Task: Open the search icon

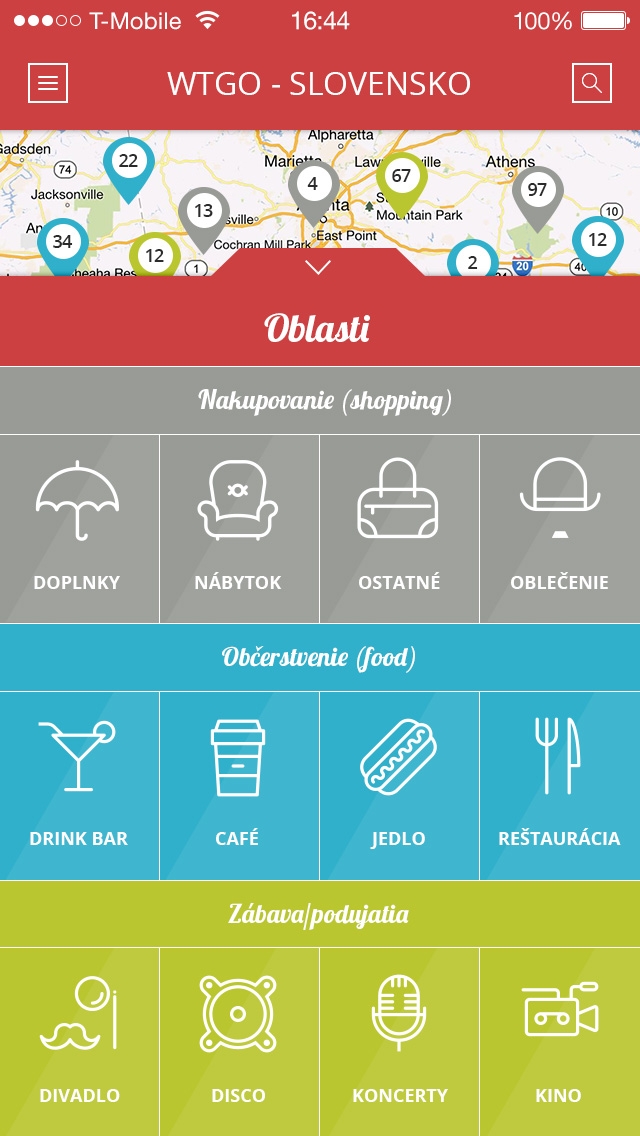Action: coord(591,83)
